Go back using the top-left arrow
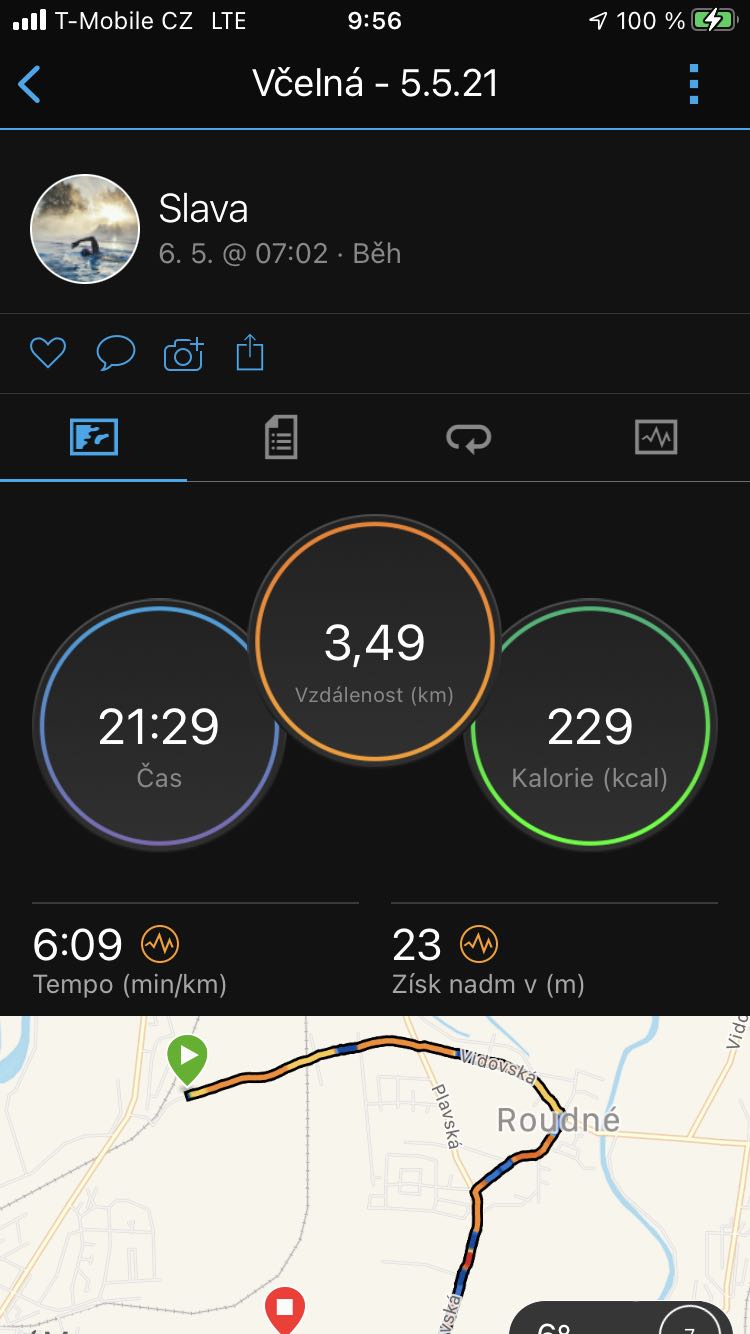 tap(30, 85)
